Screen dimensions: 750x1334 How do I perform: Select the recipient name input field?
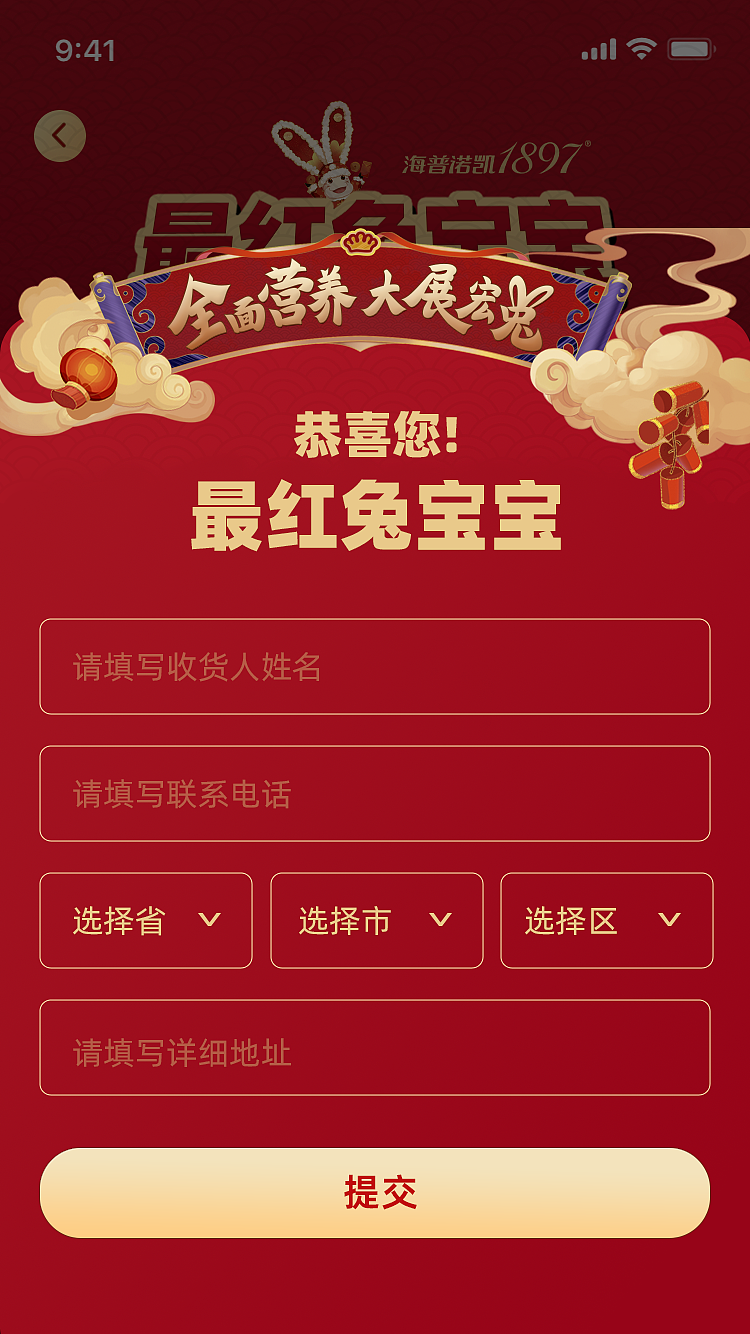(375, 667)
